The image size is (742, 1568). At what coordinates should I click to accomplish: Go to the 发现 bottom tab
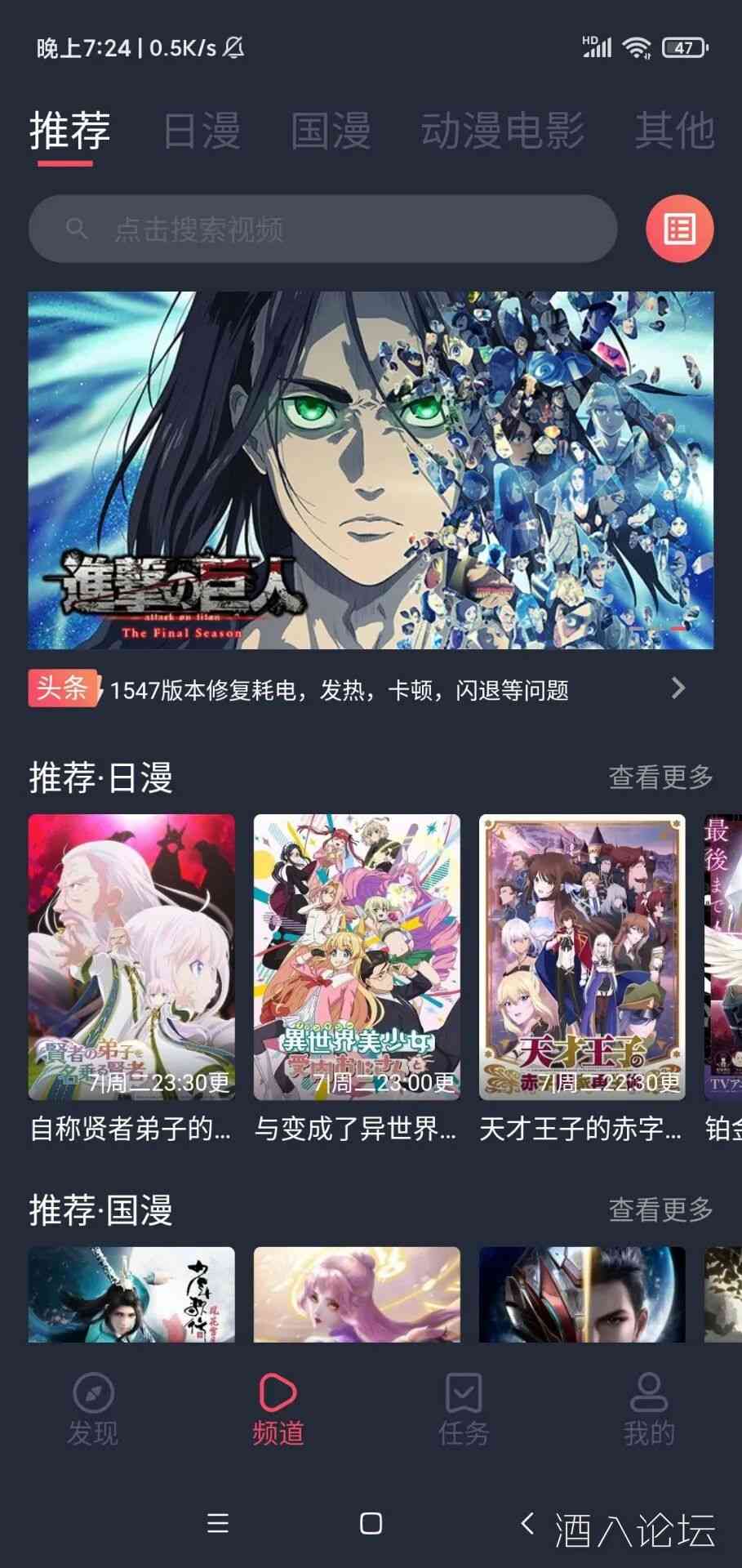[x=93, y=1410]
